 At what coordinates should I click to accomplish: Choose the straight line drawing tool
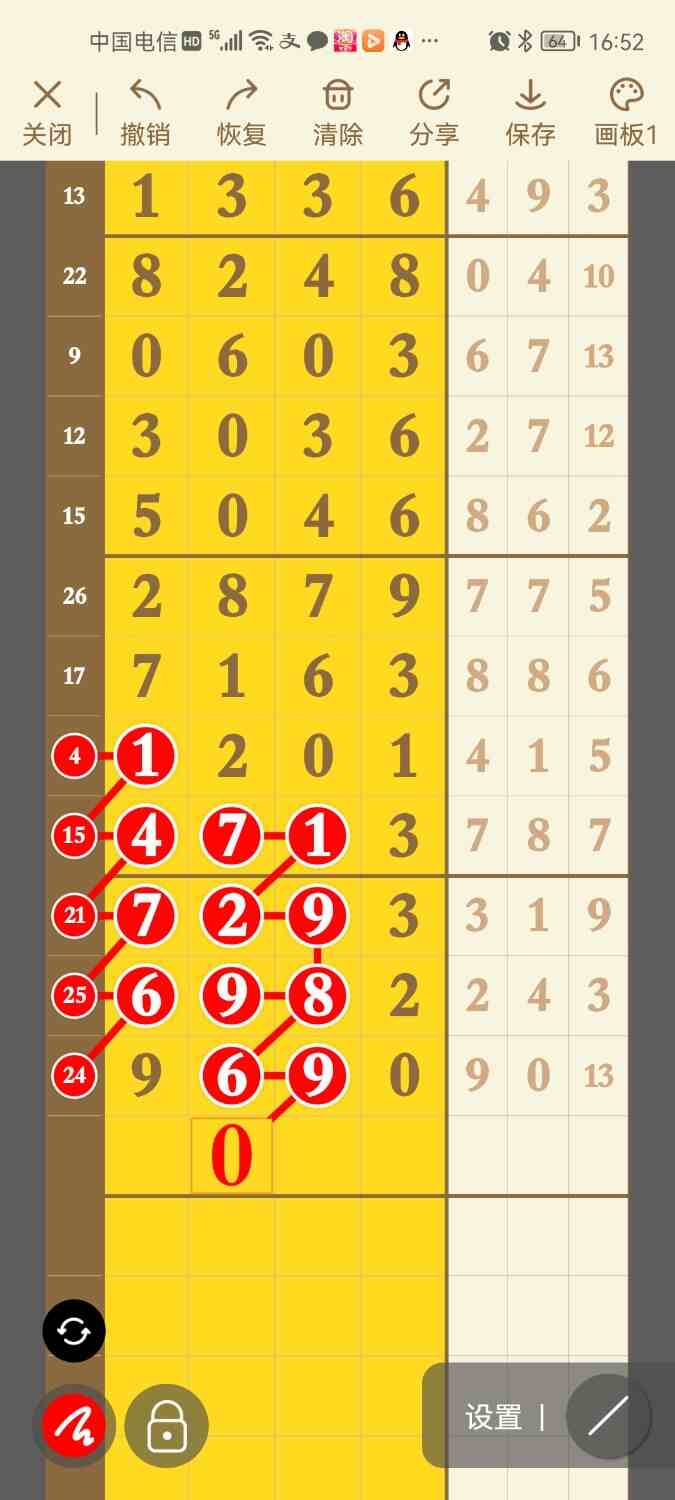pyautogui.click(x=608, y=1415)
